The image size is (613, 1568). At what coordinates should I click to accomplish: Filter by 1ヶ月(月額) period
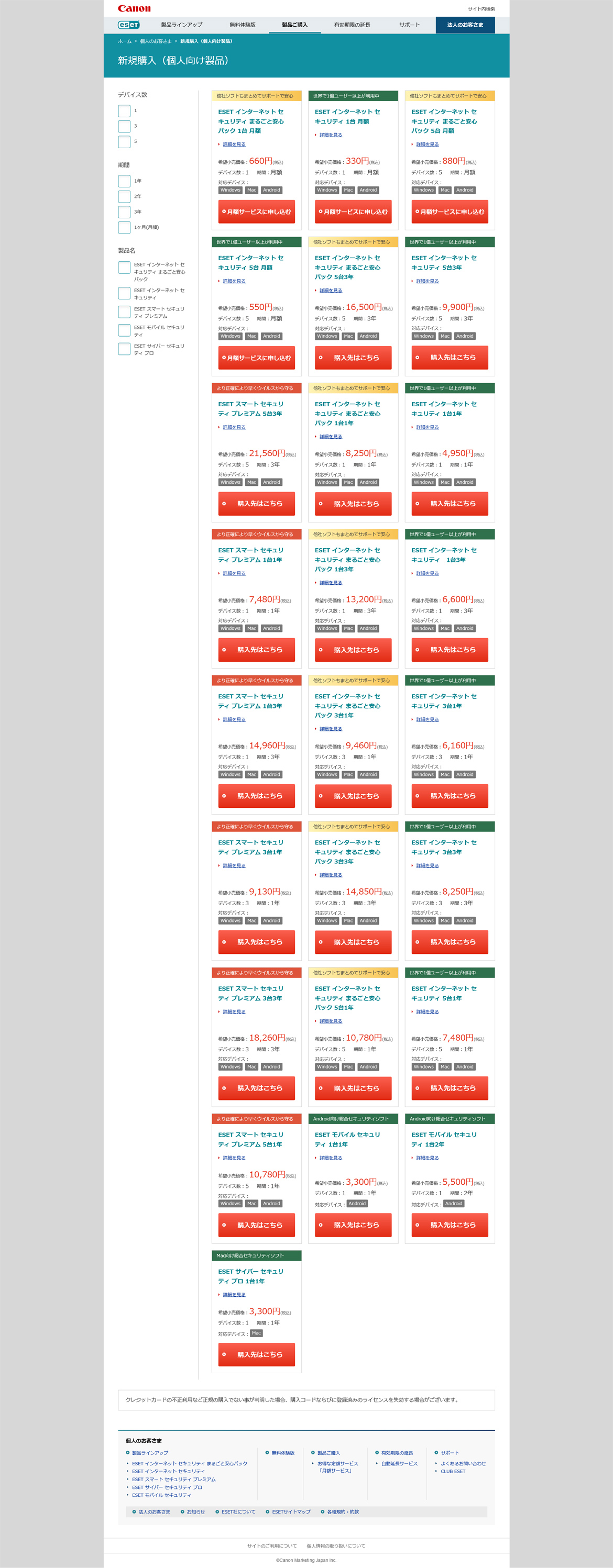pos(124,228)
